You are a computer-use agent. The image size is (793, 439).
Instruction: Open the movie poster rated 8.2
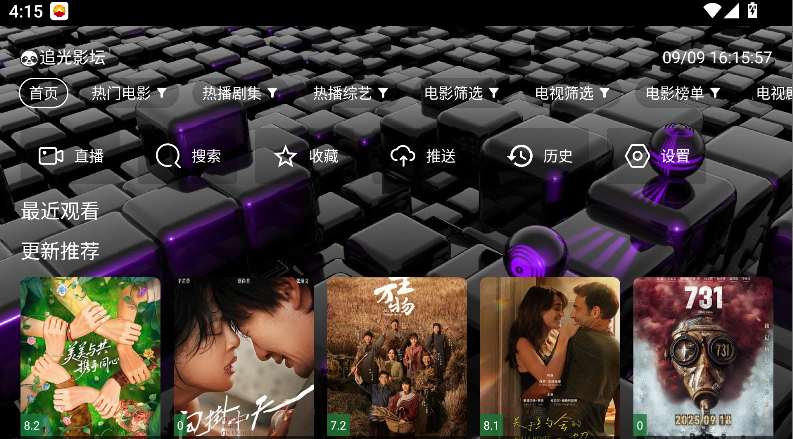pyautogui.click(x=90, y=355)
